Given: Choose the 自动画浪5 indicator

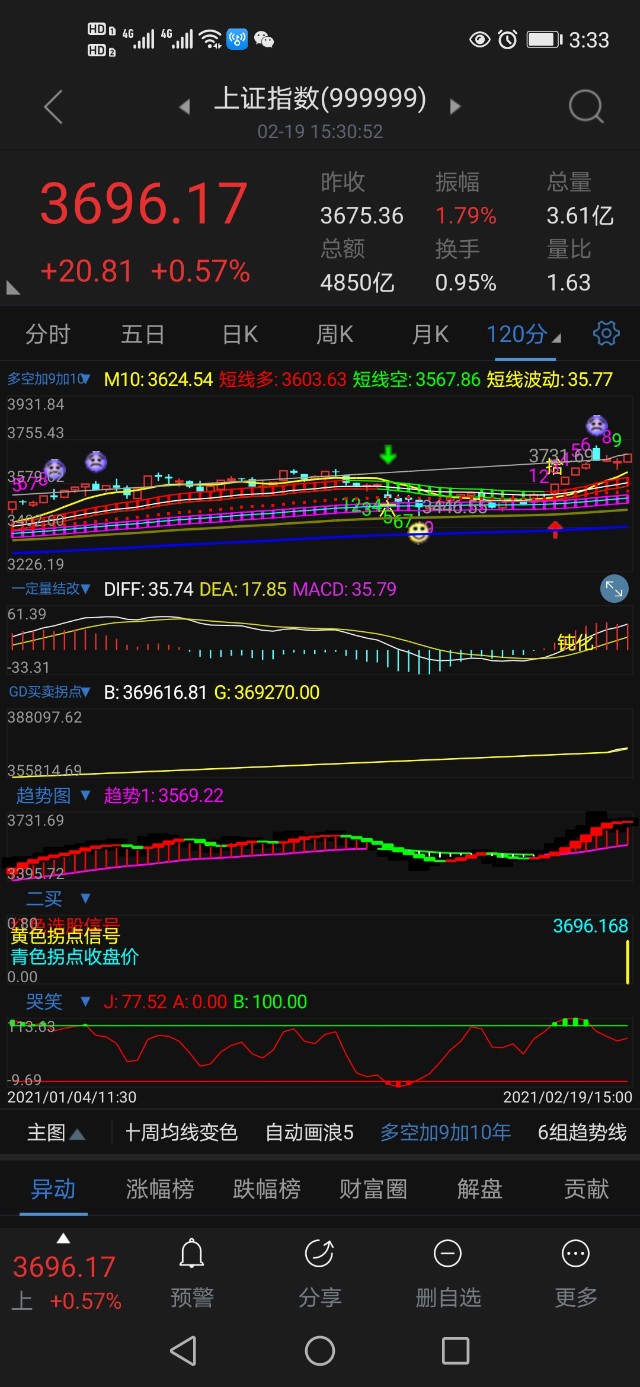Looking at the screenshot, I should 309,1132.
